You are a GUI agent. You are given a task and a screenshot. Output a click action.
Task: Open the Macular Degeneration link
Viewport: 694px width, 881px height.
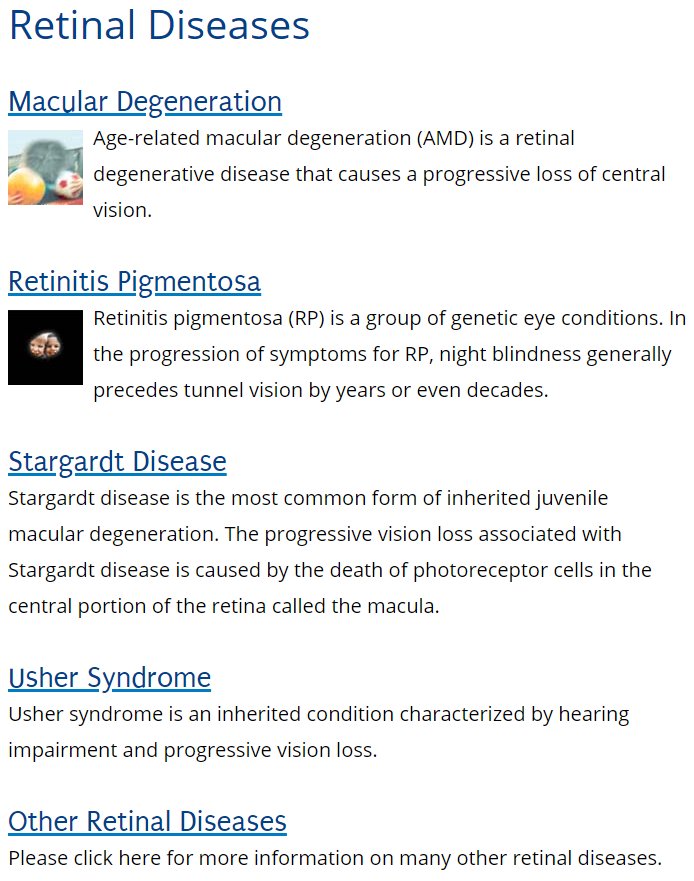click(145, 102)
